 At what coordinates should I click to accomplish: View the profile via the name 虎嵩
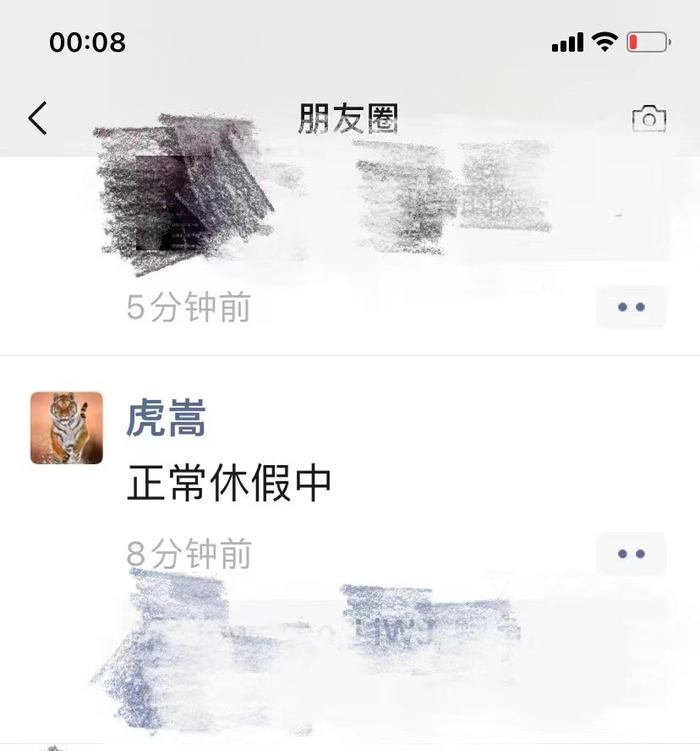click(x=166, y=419)
